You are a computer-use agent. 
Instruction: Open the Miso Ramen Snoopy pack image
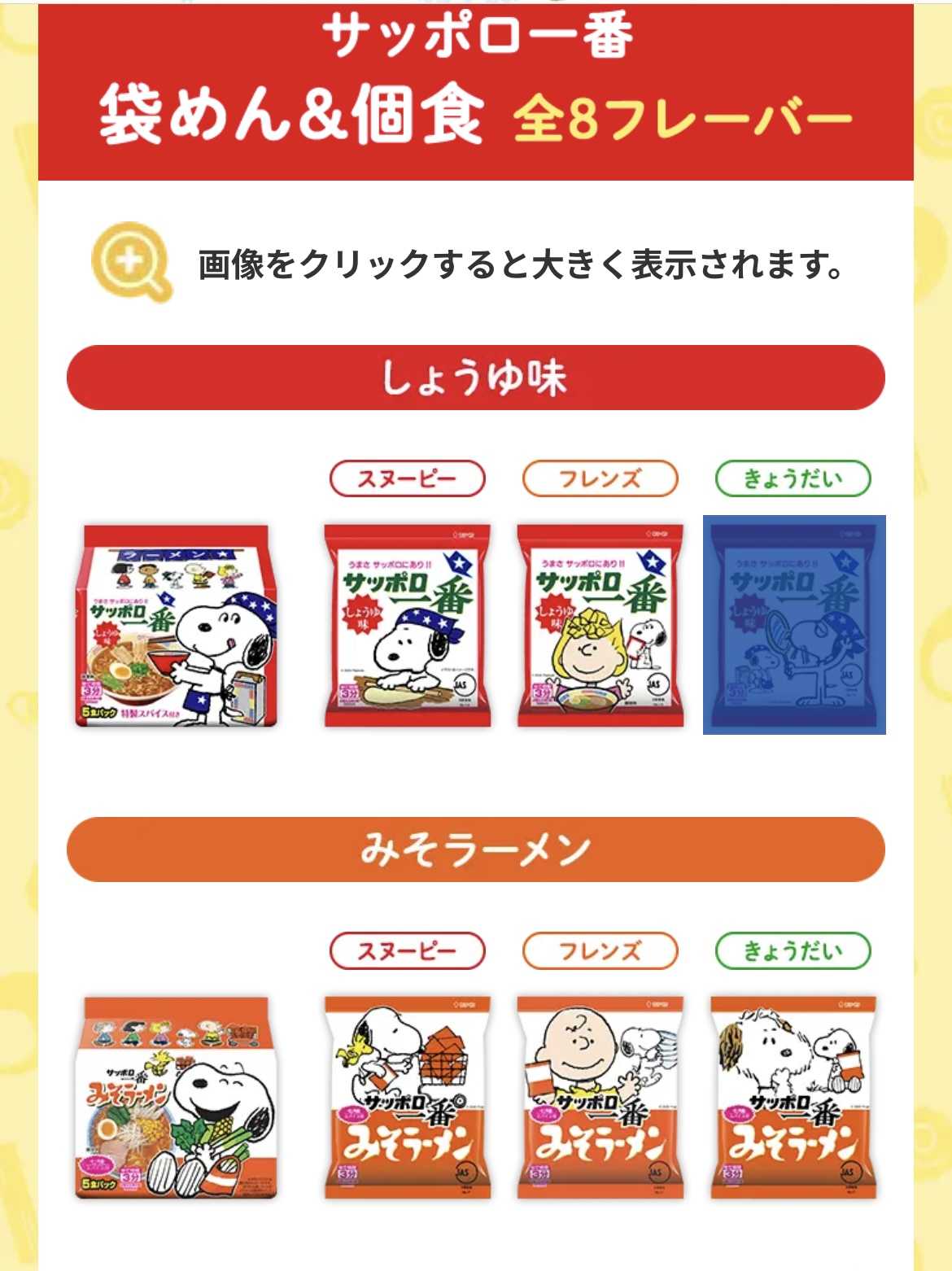(407, 1097)
